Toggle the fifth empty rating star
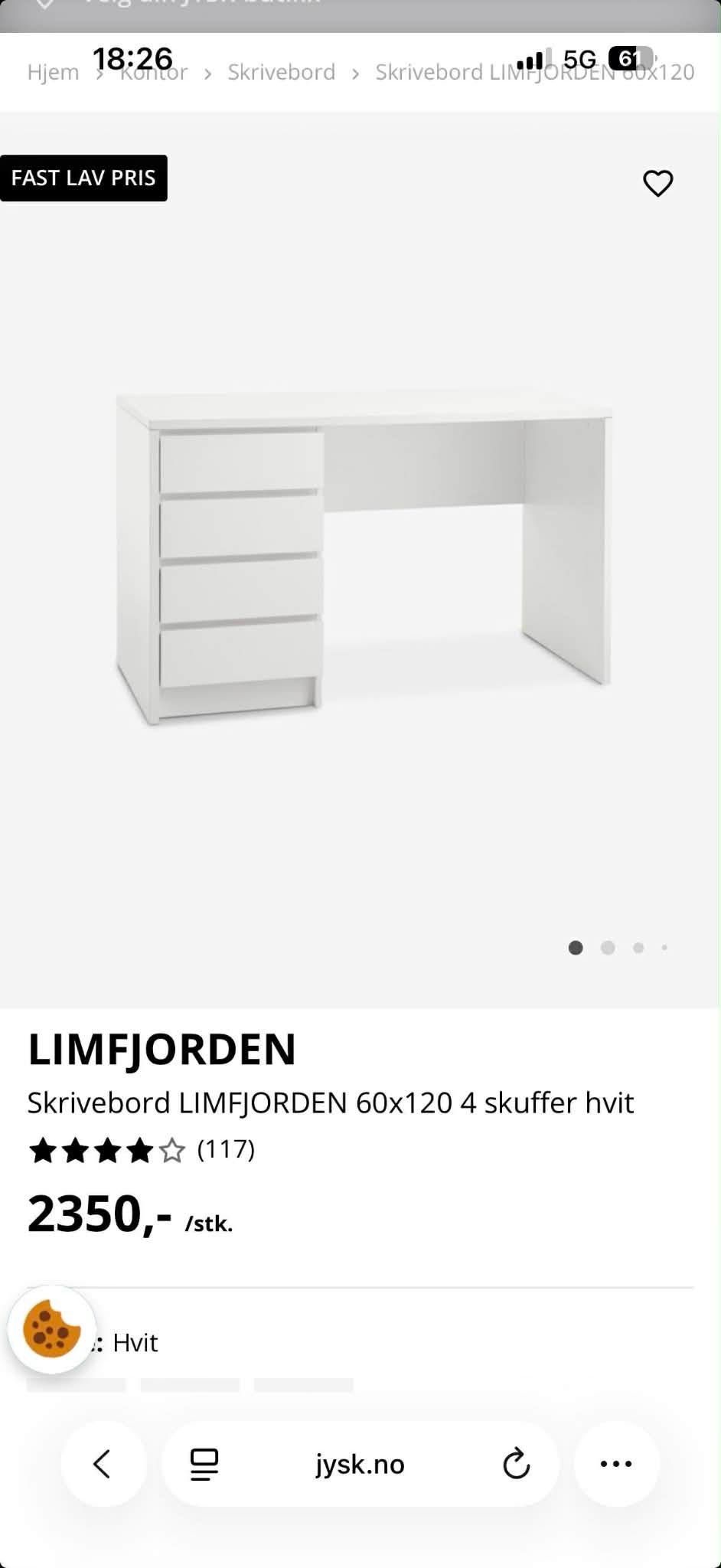 tap(174, 1150)
